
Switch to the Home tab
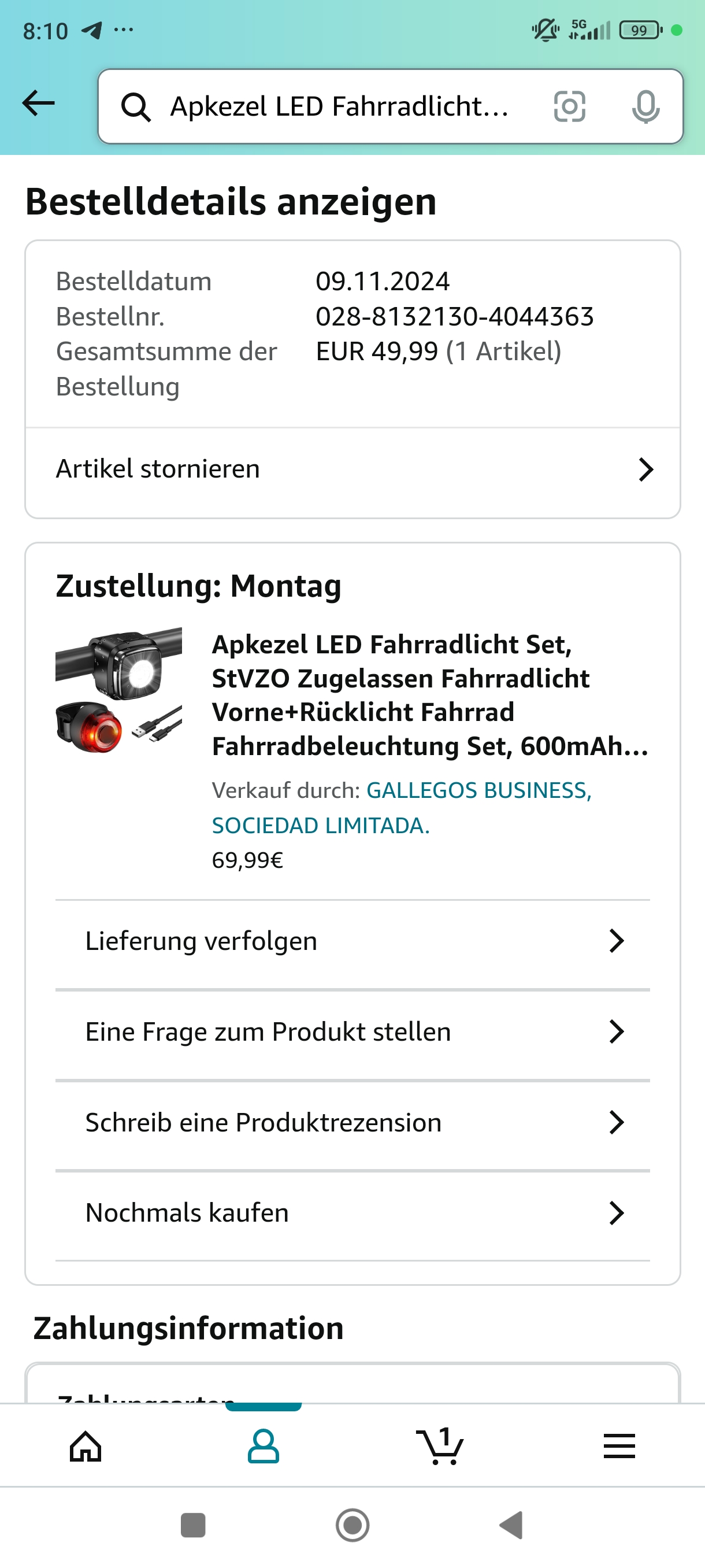pos(86,1446)
